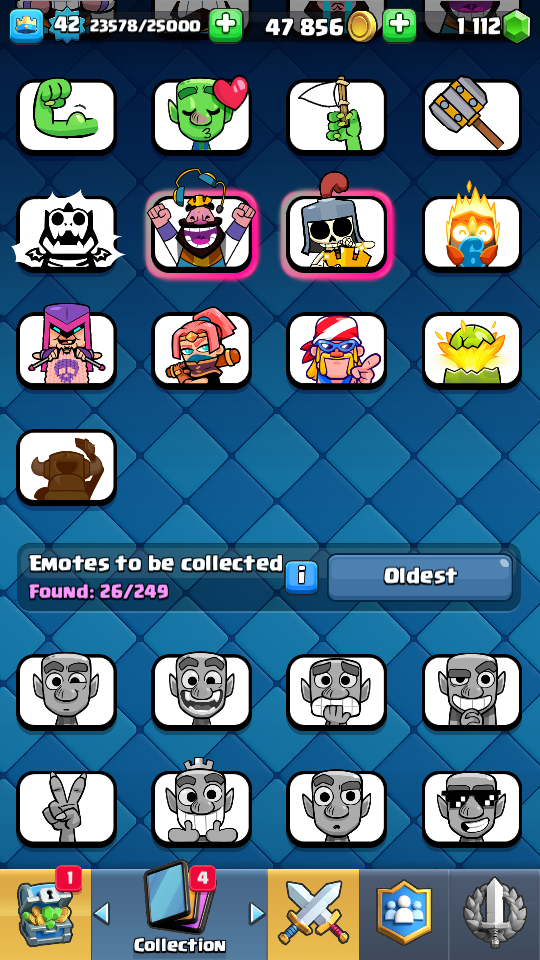Screen dimensions: 540x960
Task: Open the info button beside Emotes to be collected
Action: coord(302,576)
